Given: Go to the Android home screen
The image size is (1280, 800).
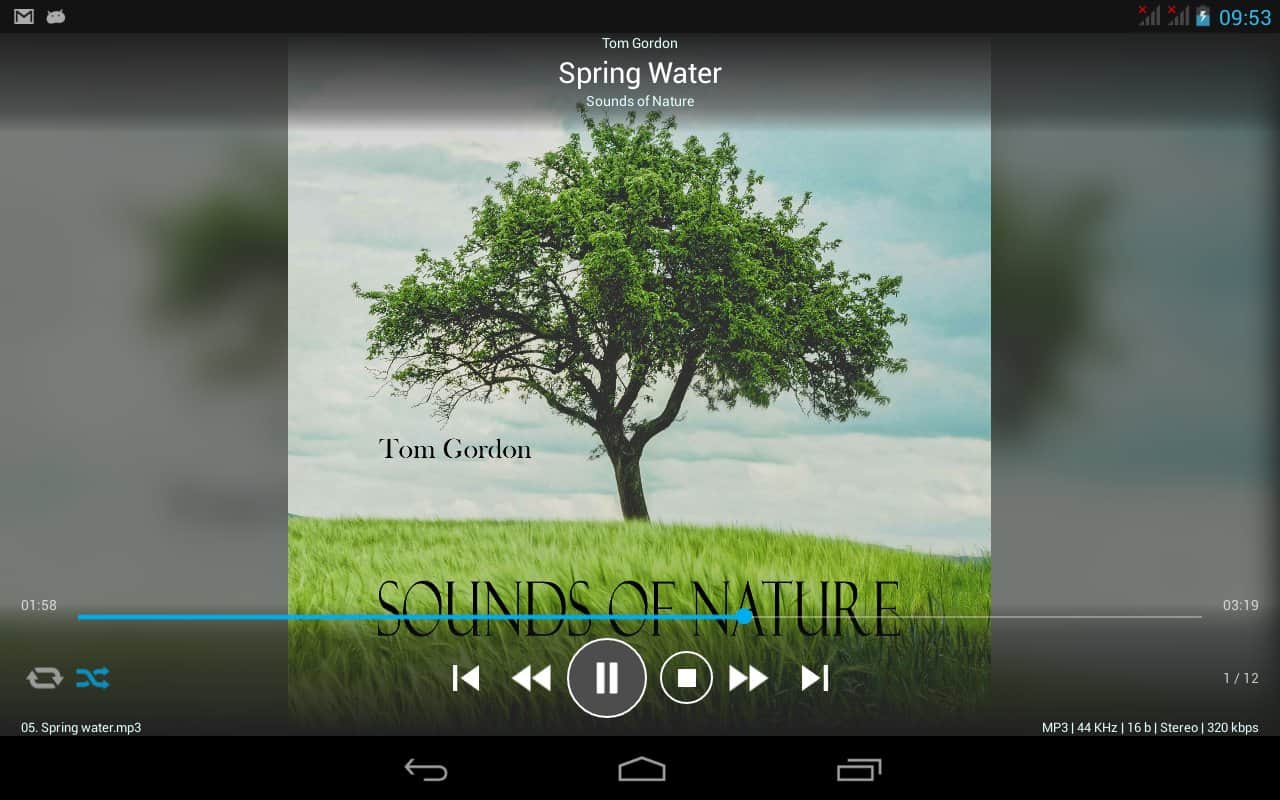Looking at the screenshot, I should click(x=641, y=769).
